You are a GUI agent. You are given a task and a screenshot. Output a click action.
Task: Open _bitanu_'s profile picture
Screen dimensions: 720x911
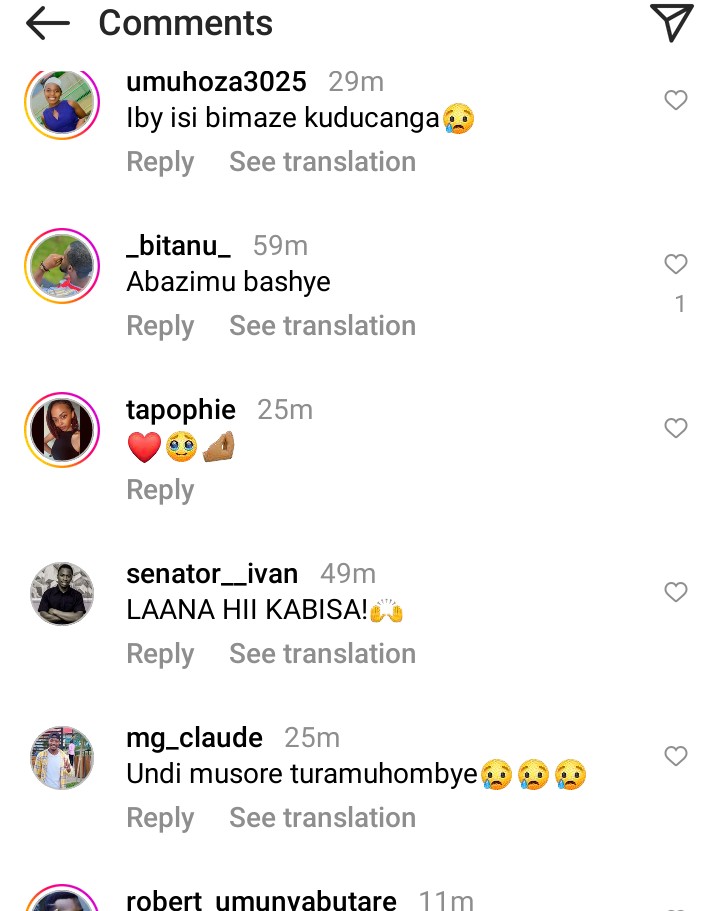click(62, 265)
